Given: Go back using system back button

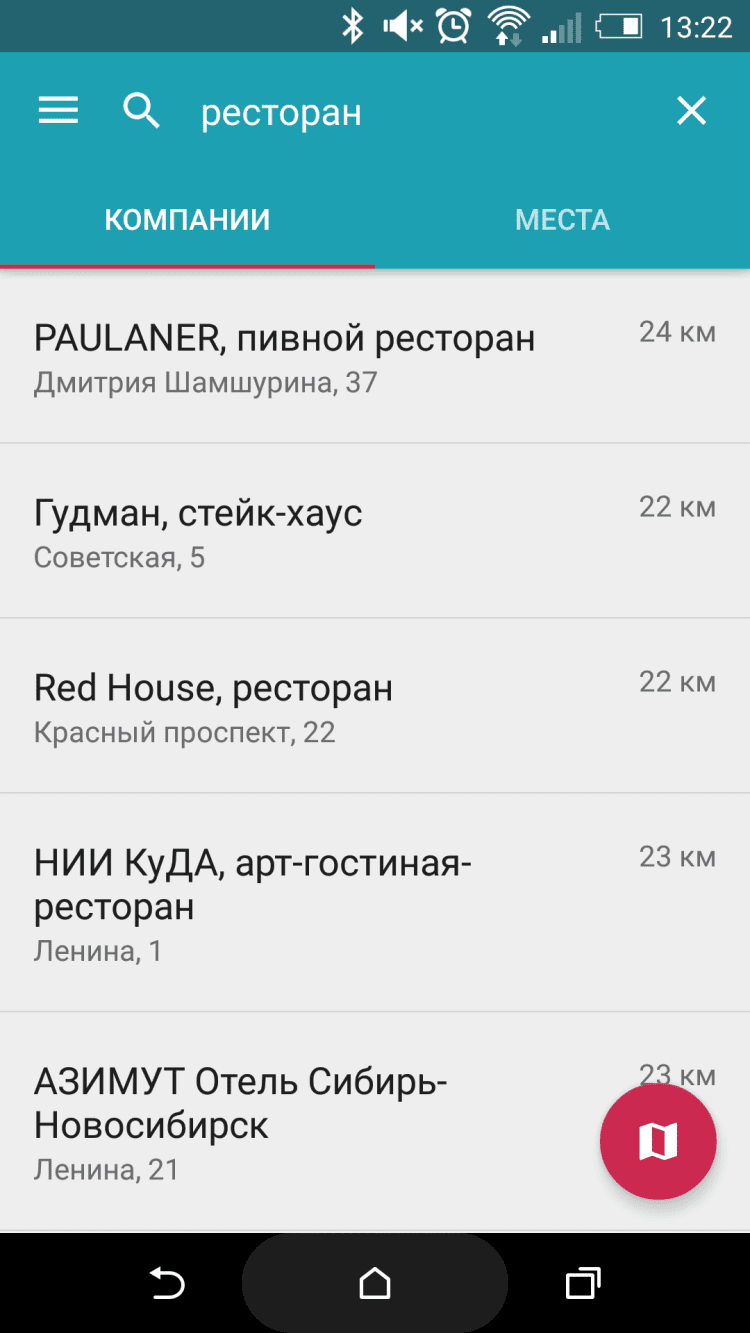Looking at the screenshot, I should [x=166, y=1282].
